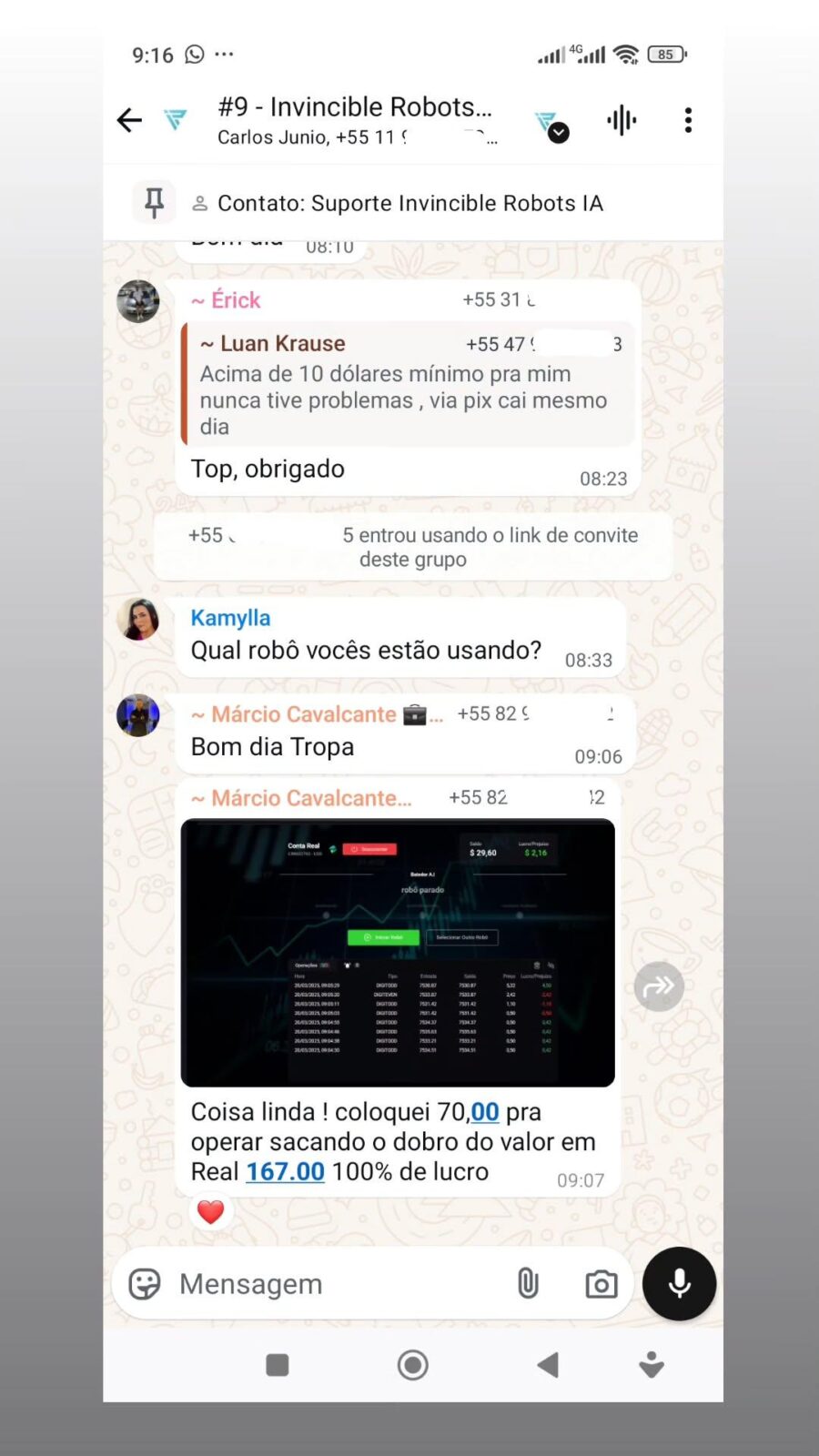Record a voice message
Screen dimensions: 819x1456
tap(679, 1284)
